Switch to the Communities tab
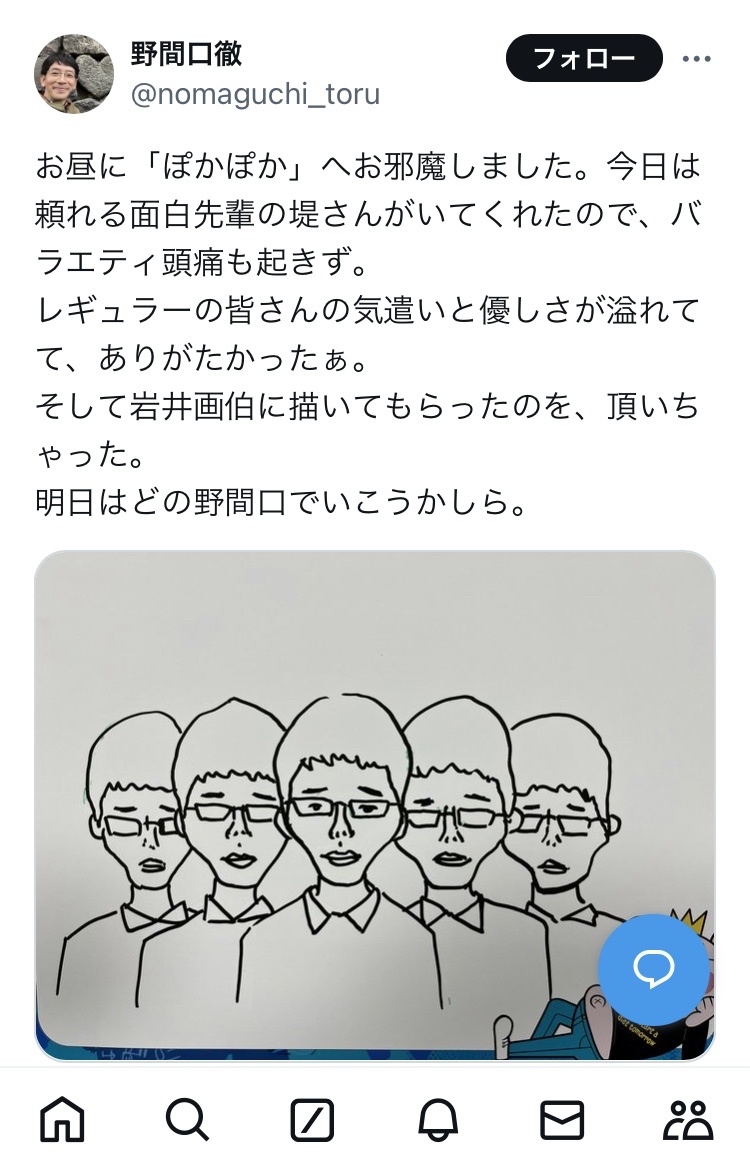This screenshot has width=750, height=1172. tap(688, 1118)
